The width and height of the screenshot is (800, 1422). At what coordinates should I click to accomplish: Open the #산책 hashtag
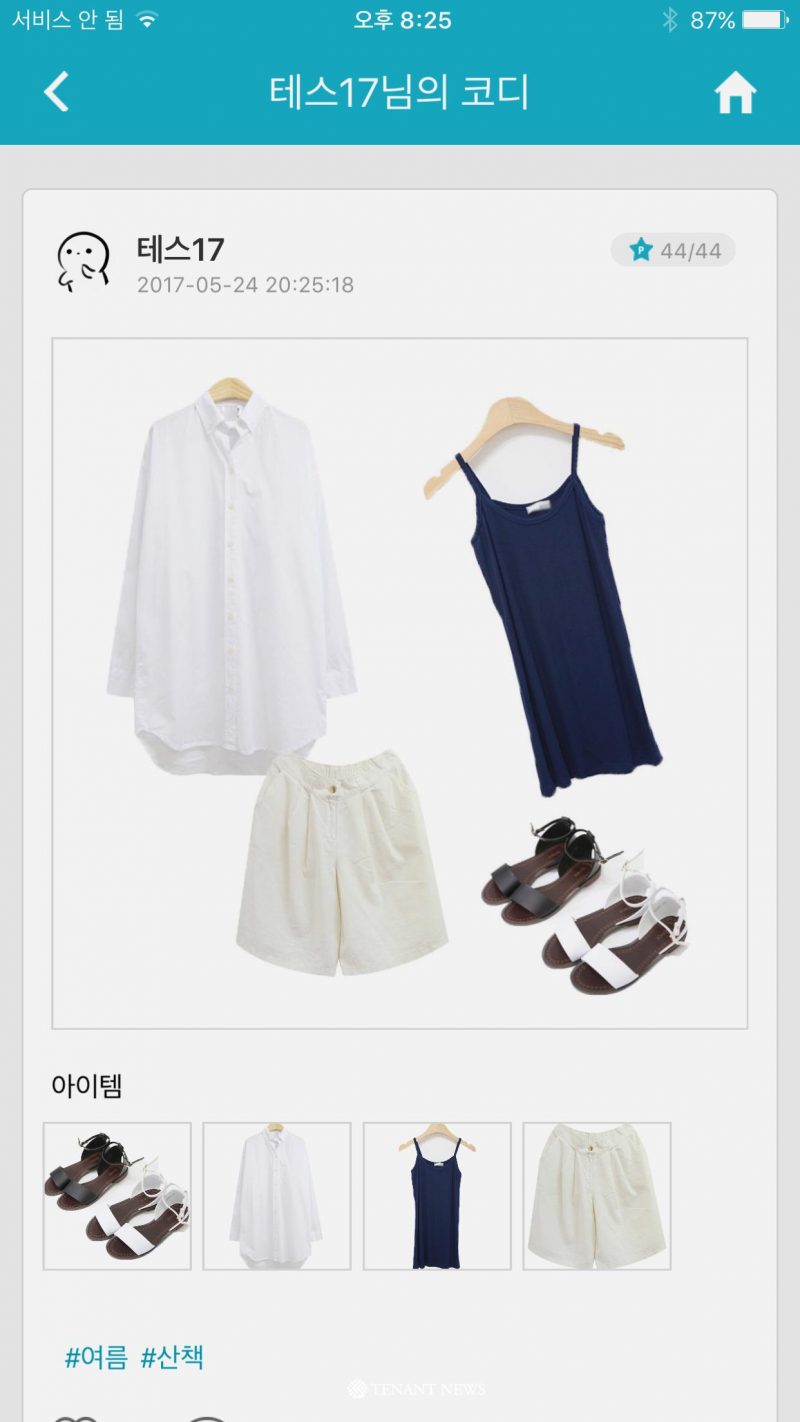(172, 1357)
